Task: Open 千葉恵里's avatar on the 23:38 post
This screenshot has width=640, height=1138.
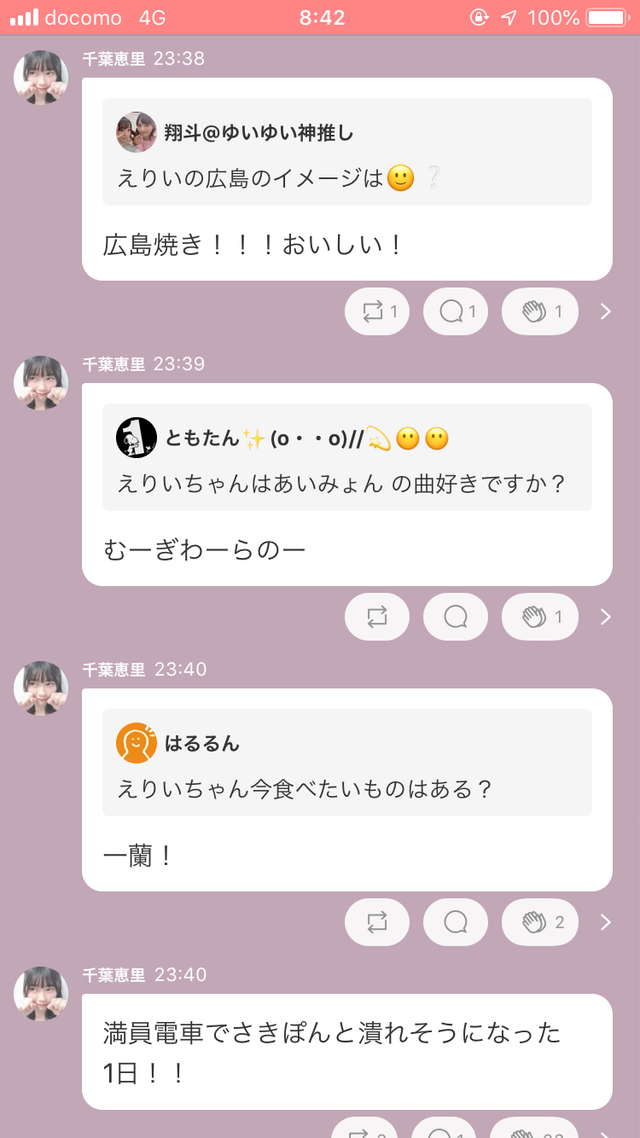Action: [41, 78]
